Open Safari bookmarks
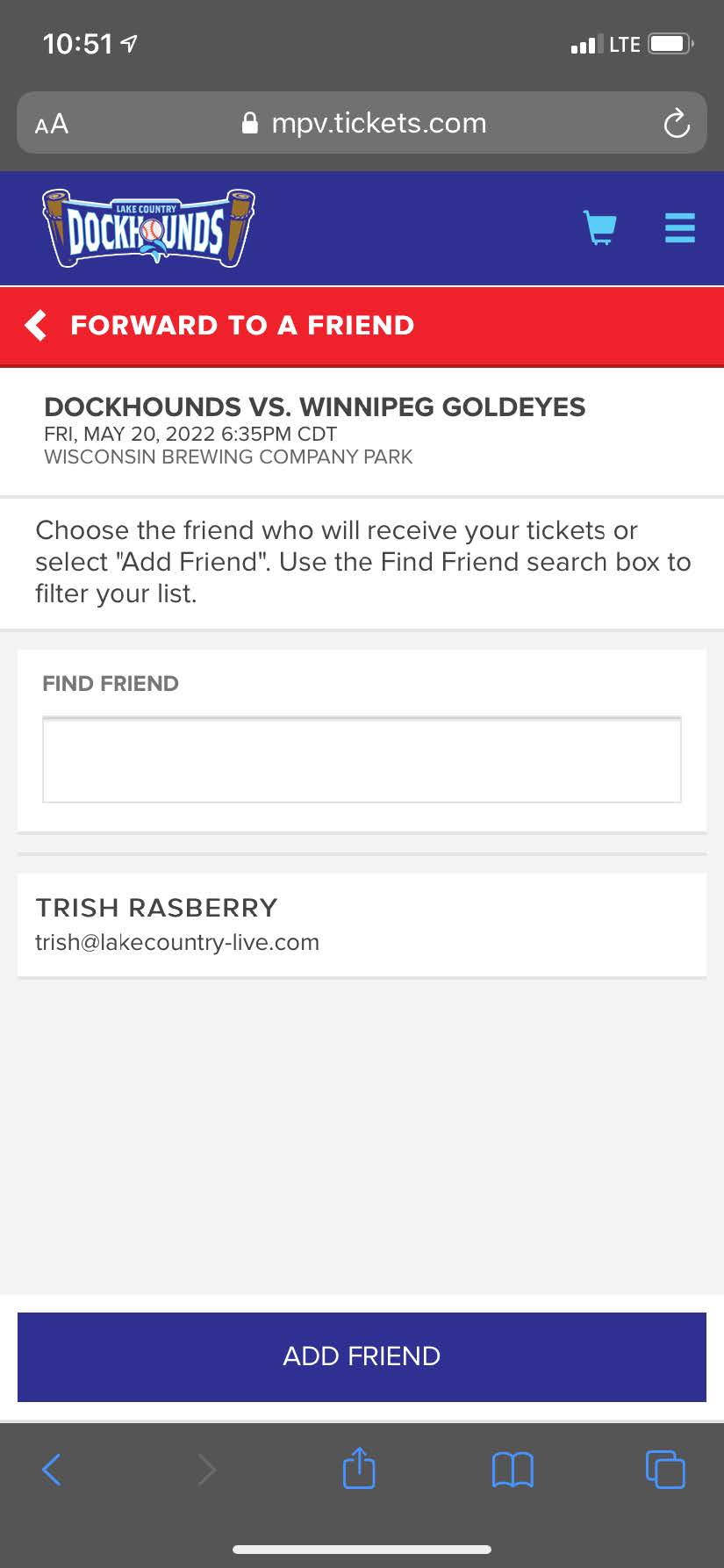 (x=513, y=1470)
